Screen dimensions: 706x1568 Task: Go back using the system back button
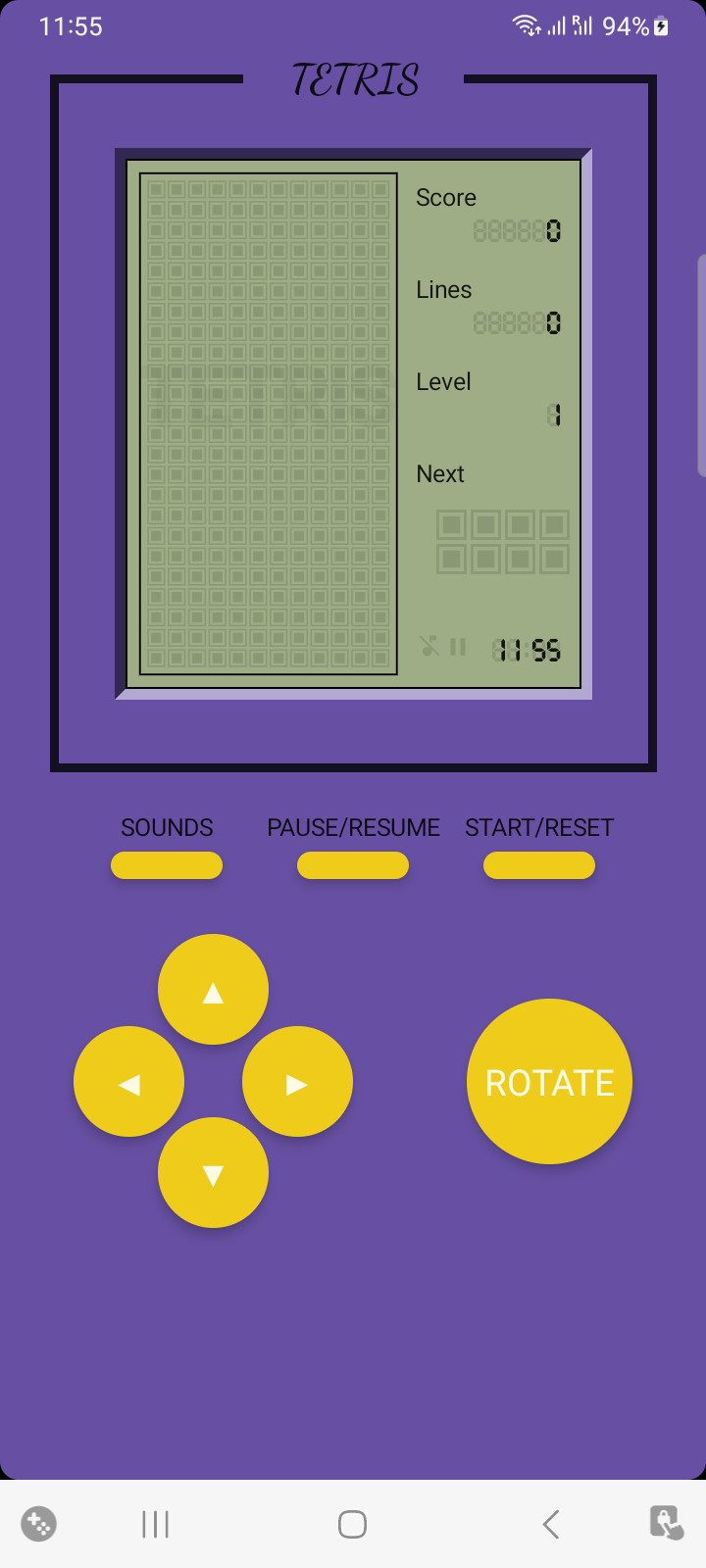point(551,1524)
